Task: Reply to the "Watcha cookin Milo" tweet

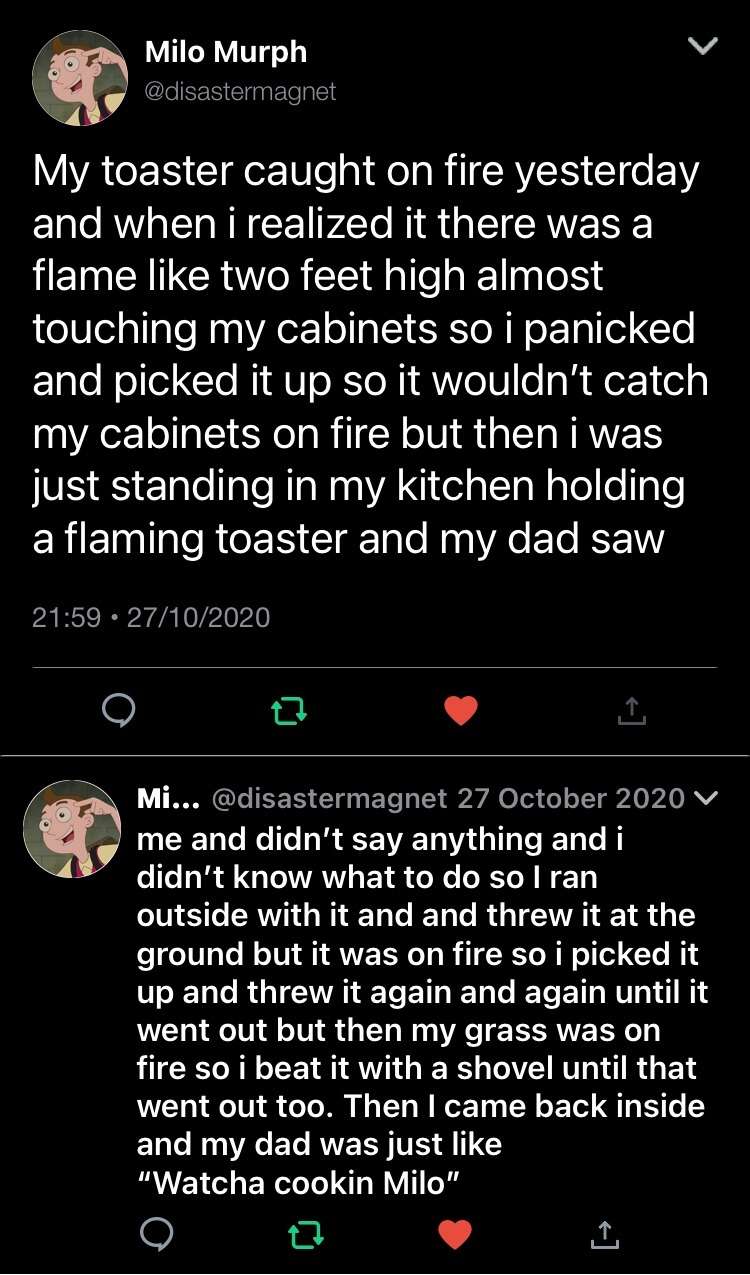Action: (x=156, y=1236)
